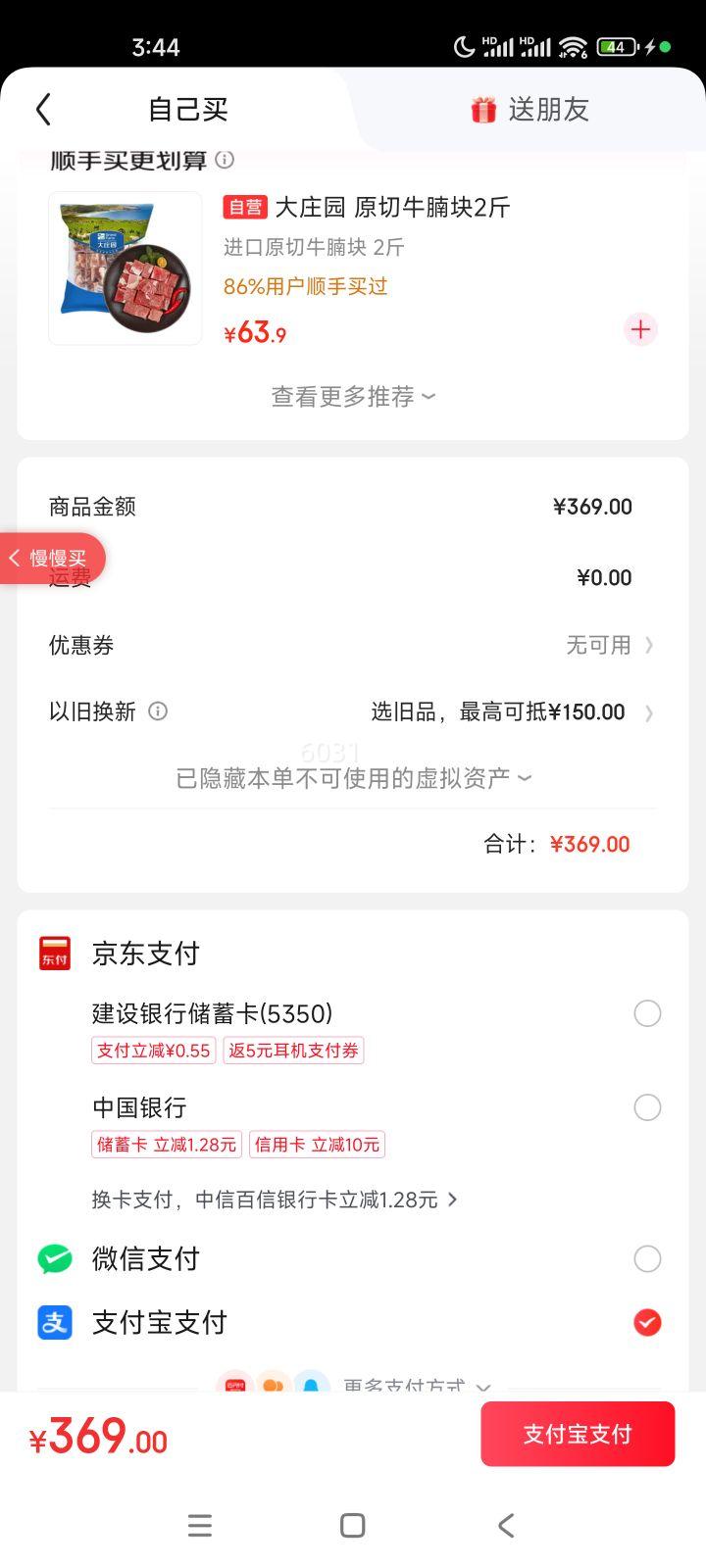
Task: Open 以旧换新 trade-in options
Action: click(510, 712)
